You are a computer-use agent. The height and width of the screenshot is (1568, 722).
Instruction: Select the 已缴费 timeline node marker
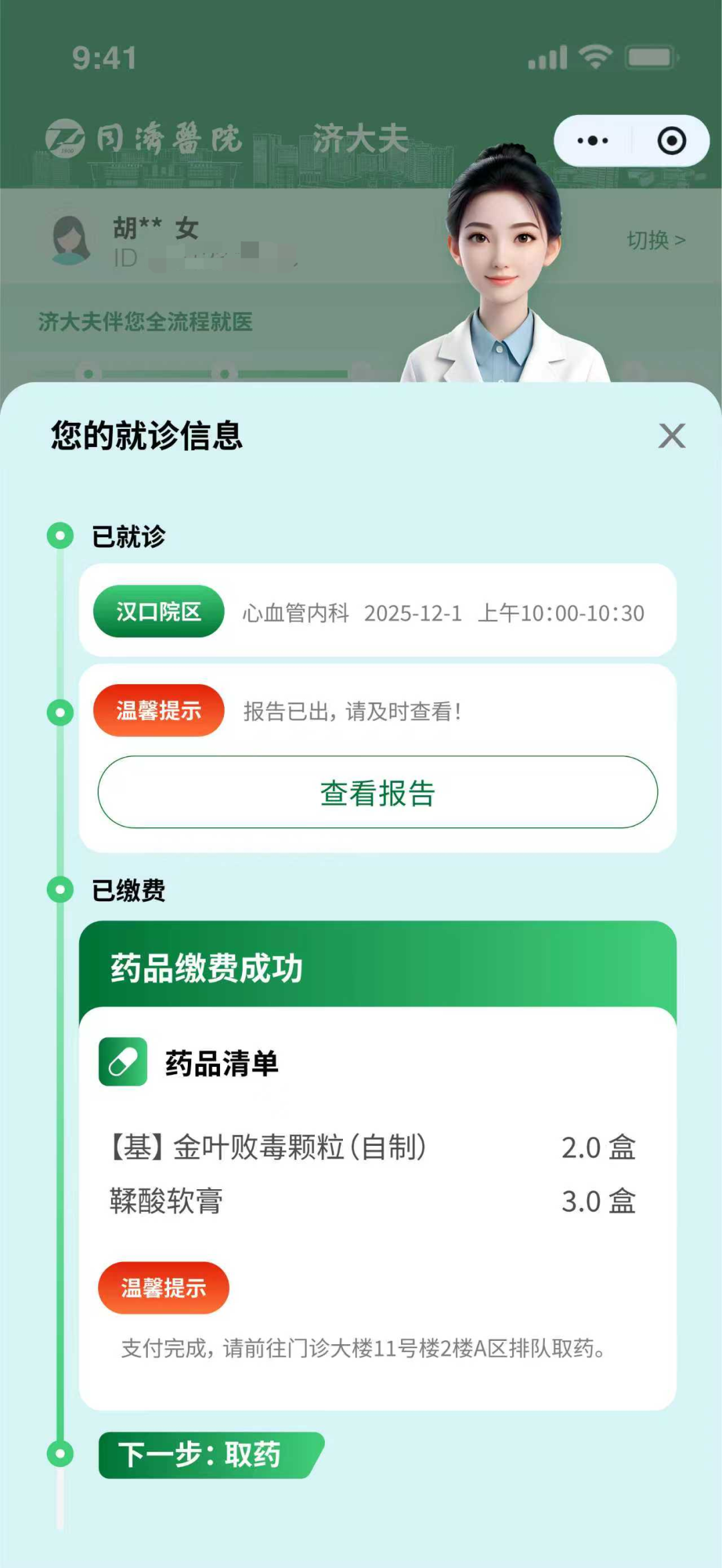point(59,889)
